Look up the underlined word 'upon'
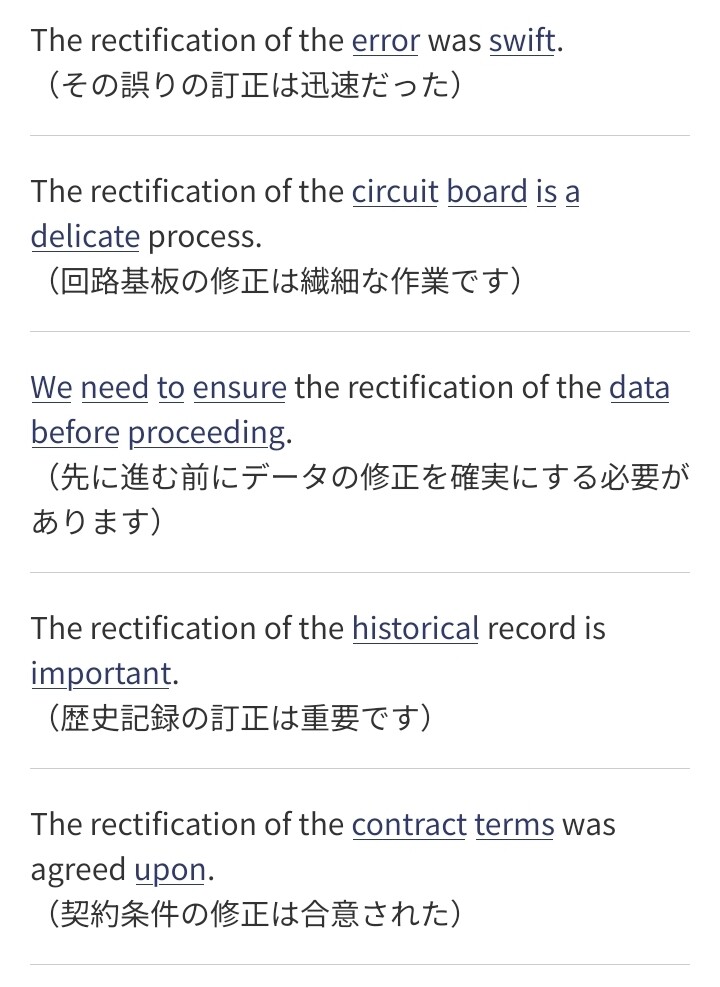The height and width of the screenshot is (987, 720). pos(170,871)
